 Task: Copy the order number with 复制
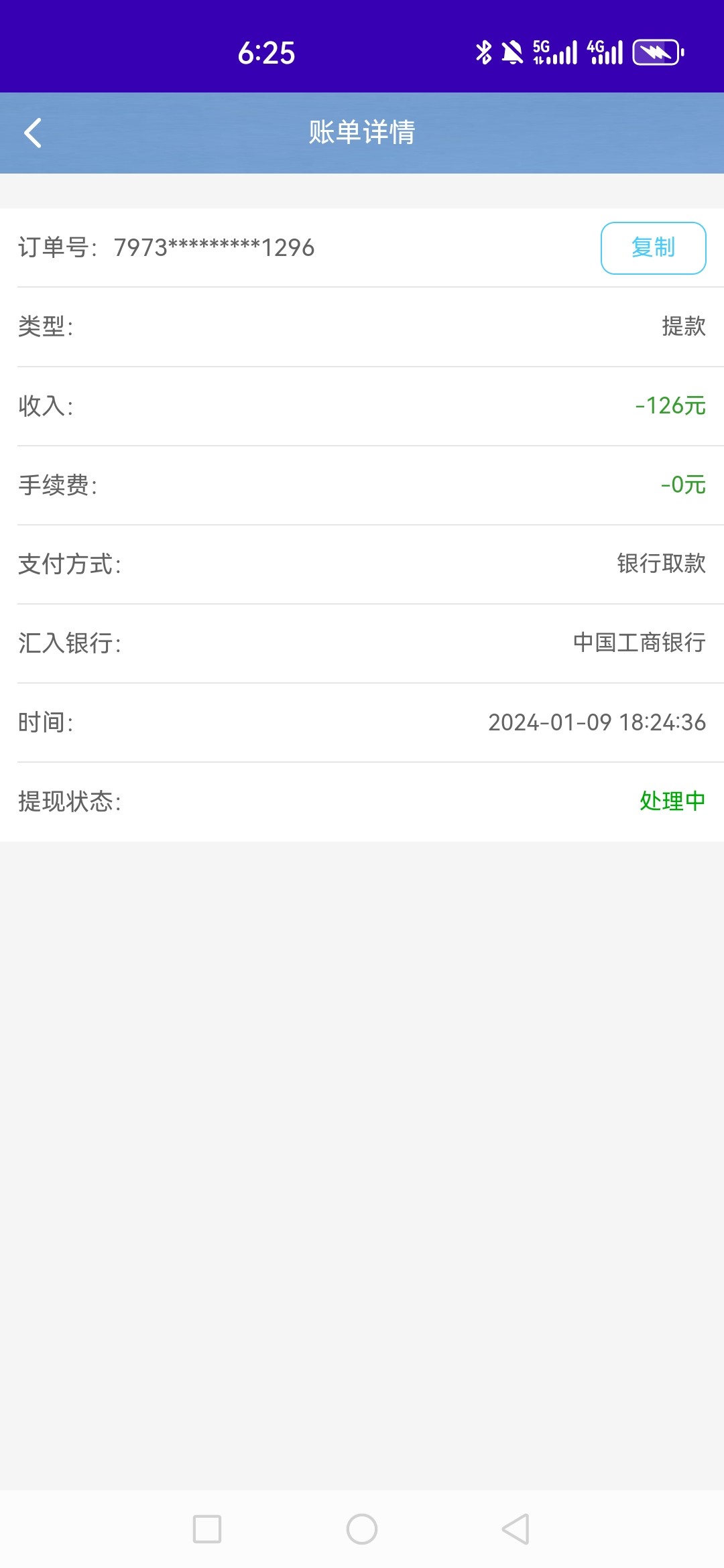pos(653,248)
